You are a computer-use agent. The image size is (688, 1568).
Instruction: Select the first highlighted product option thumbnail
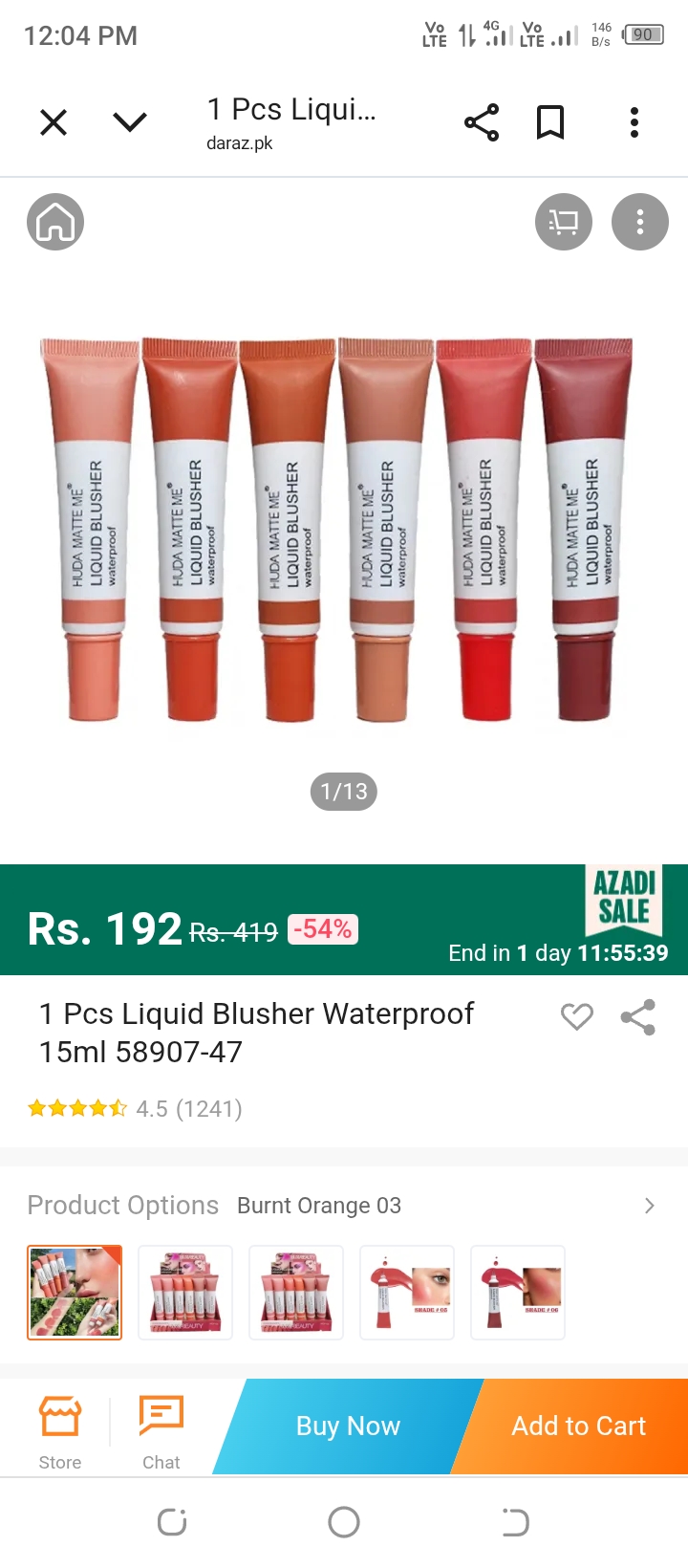point(75,1293)
